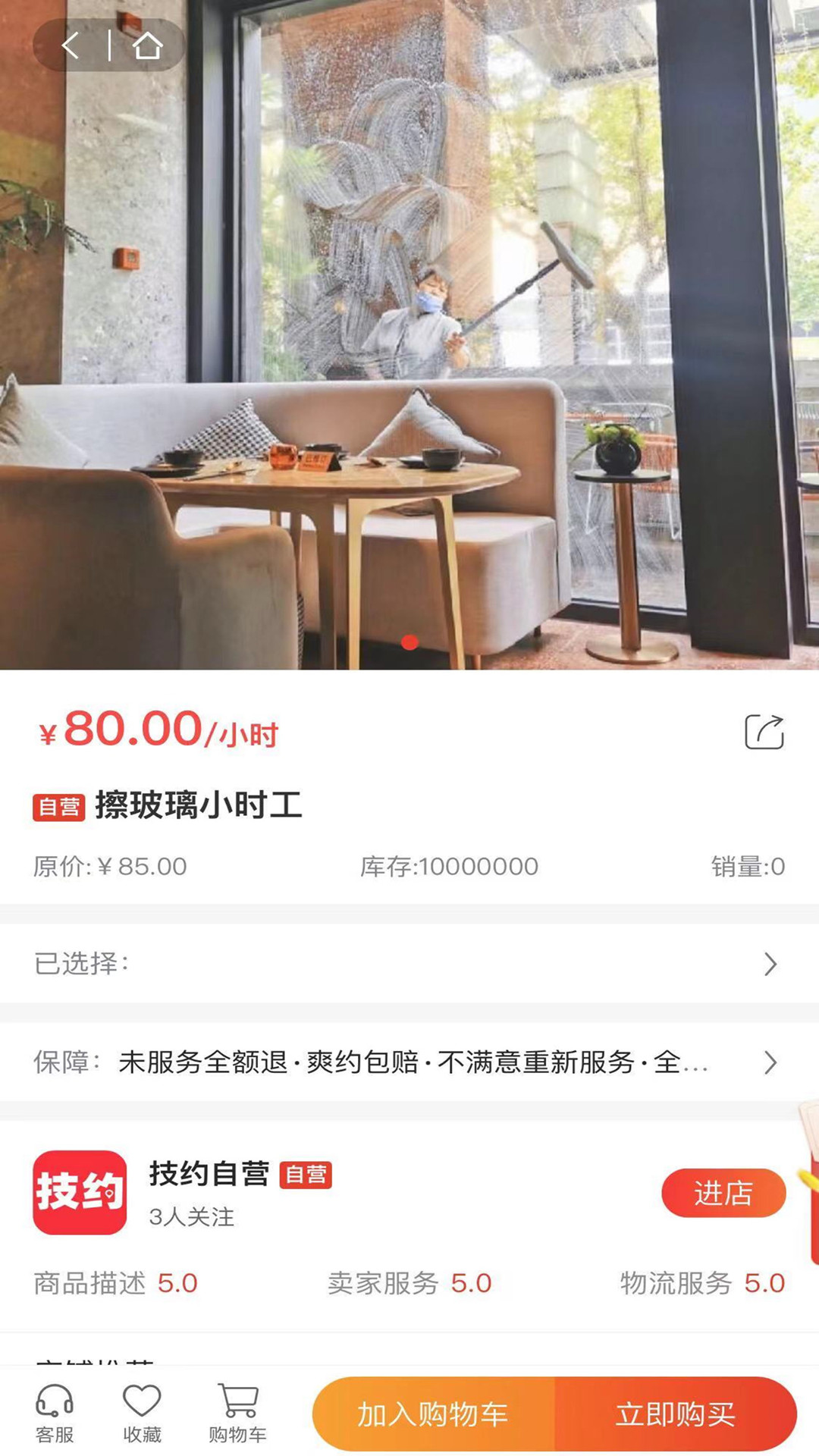Select the carousel dot indicator
819x1456 pixels.
[409, 642]
